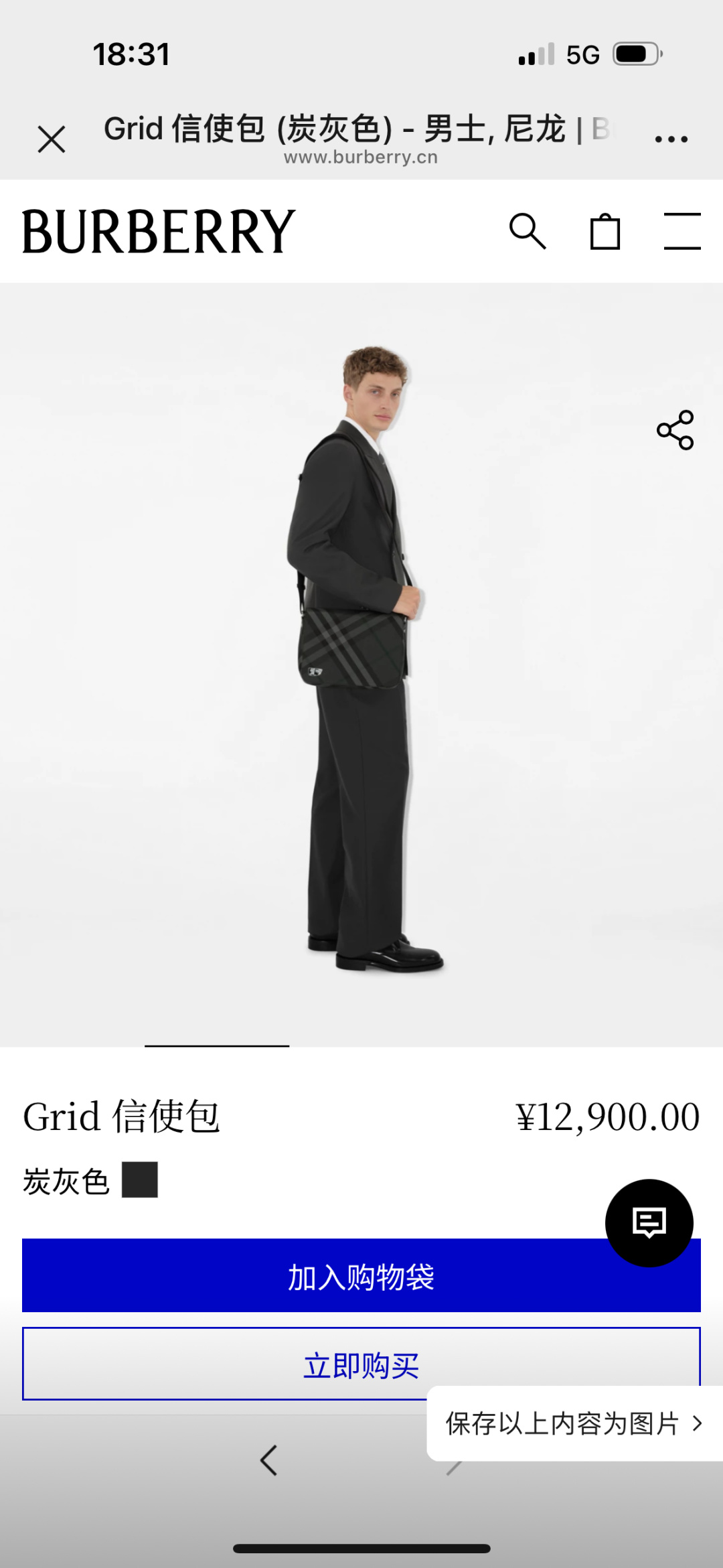Open the Burberry hamburger menu
723x1568 pixels.
click(681, 232)
